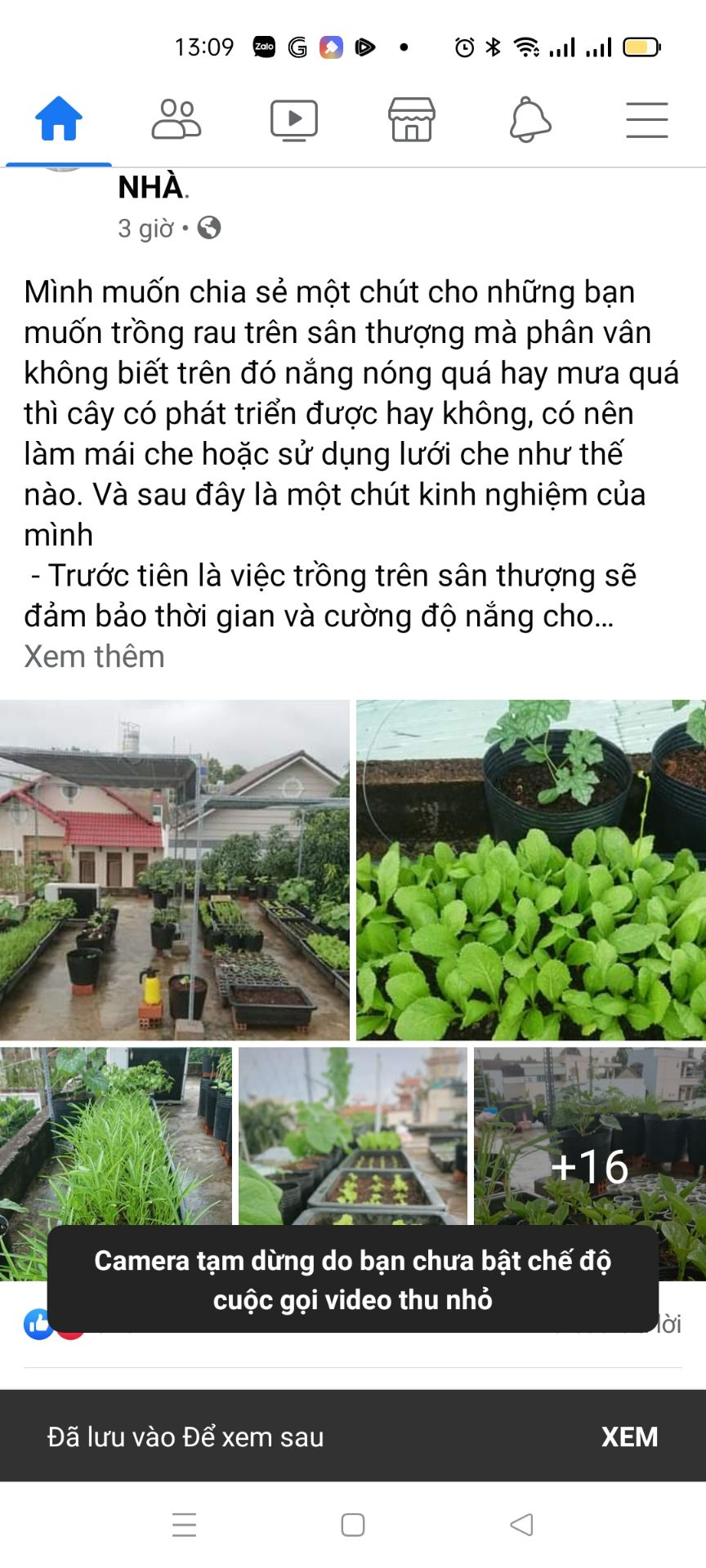Switch to the Home feed tab
Viewport: 706px width, 1568px height.
(x=59, y=119)
